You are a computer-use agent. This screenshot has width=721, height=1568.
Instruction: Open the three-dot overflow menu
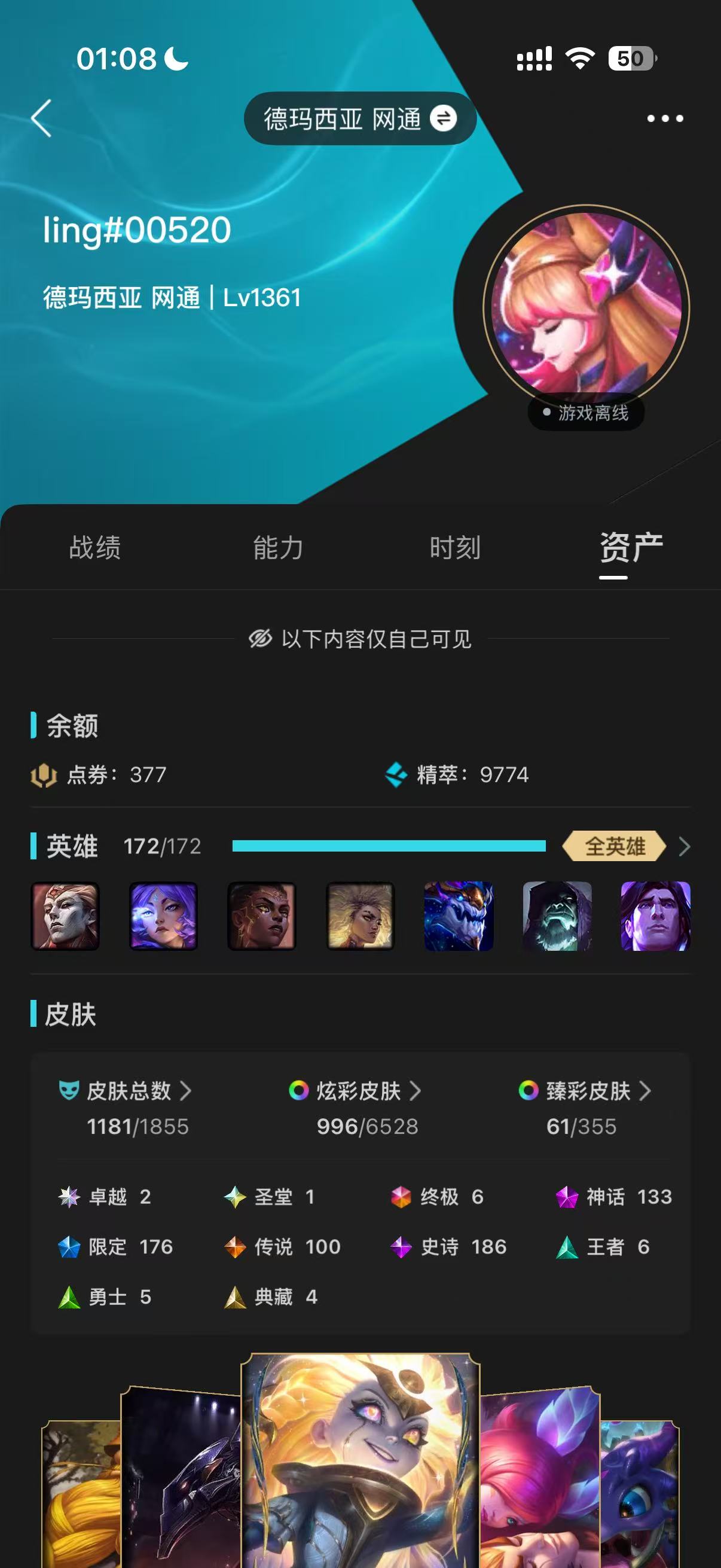[x=664, y=118]
